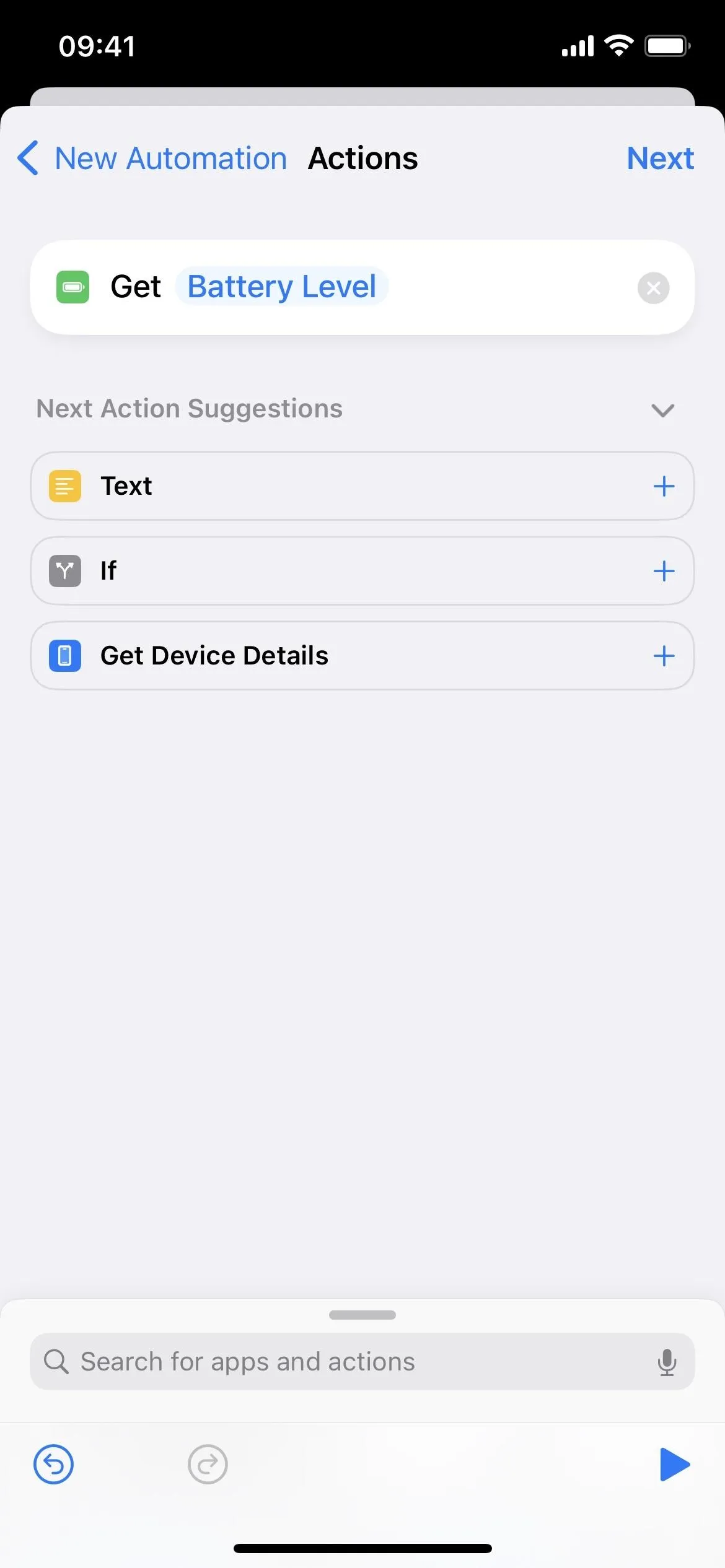This screenshot has height=1568, width=725.
Task: Tap Next to continue
Action: tap(660, 159)
